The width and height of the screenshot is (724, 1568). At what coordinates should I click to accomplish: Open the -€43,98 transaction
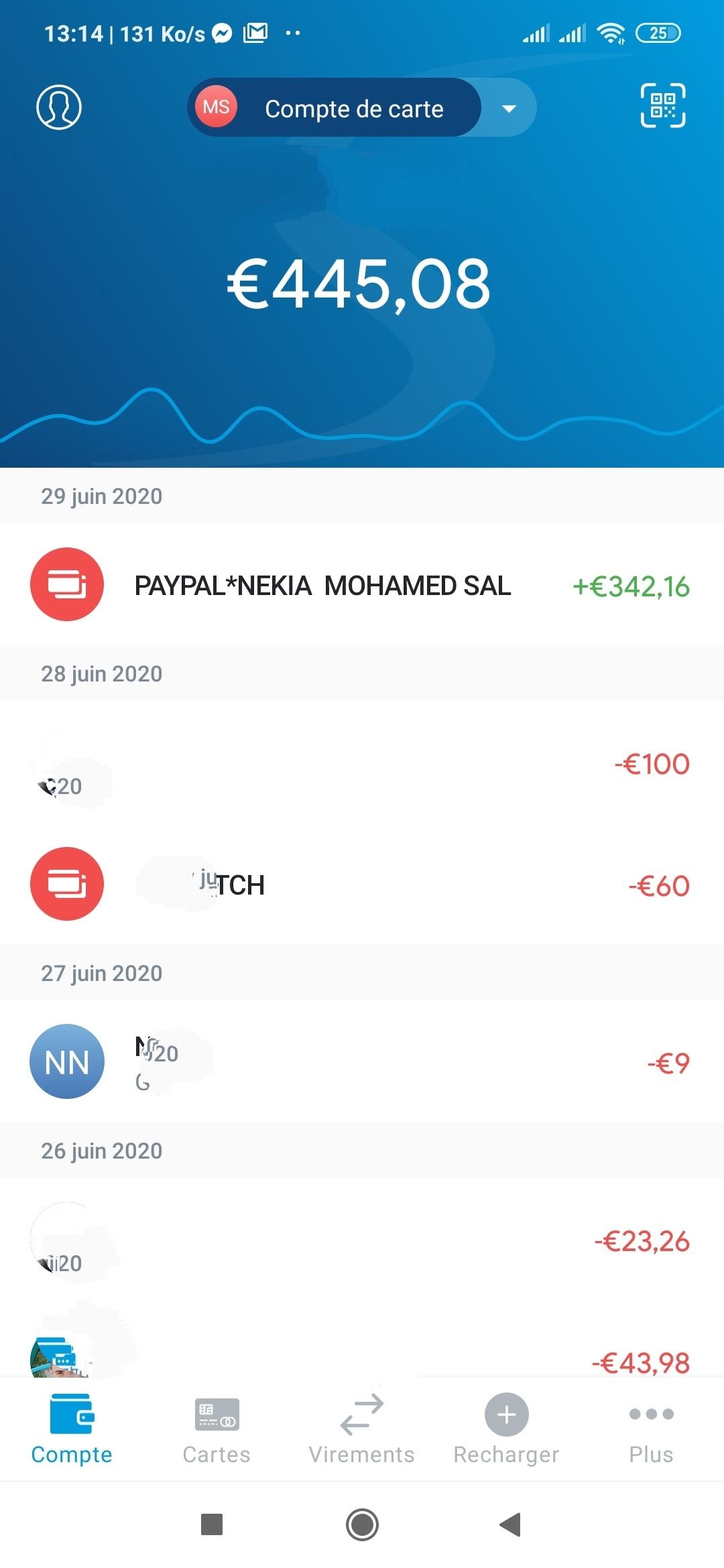tap(362, 1340)
